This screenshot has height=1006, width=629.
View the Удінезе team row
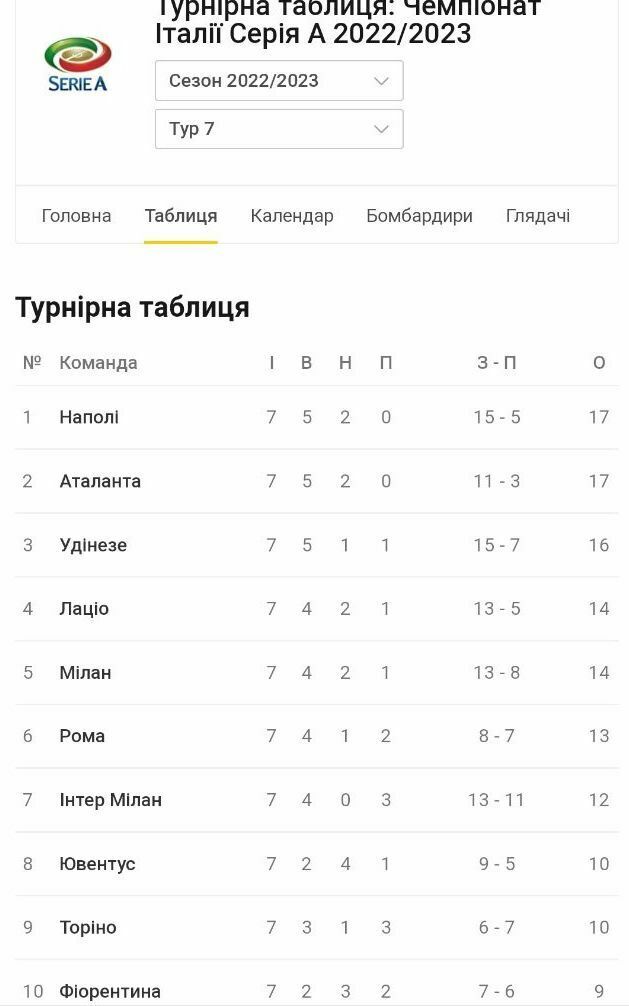[93, 545]
